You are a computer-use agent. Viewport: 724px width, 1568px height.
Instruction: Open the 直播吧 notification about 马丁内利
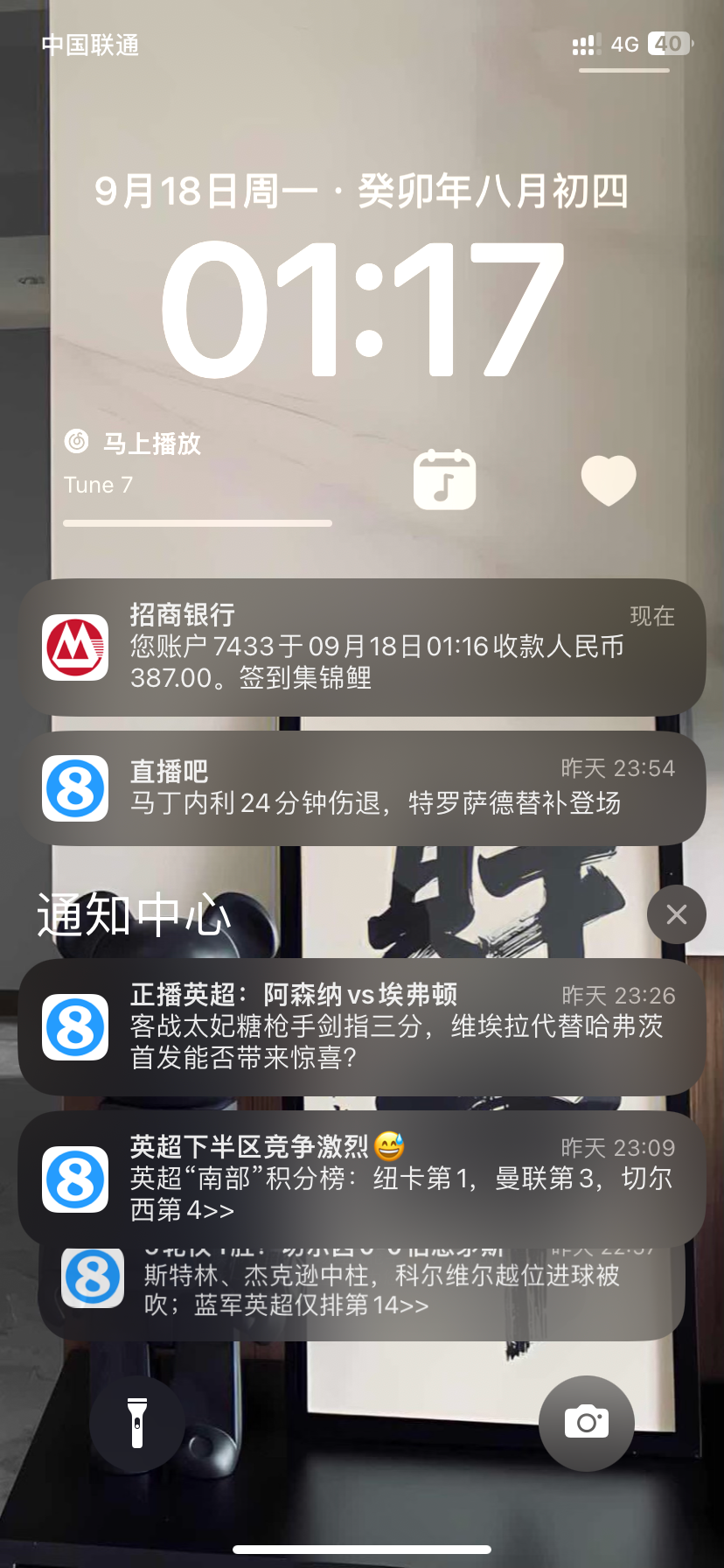point(362,787)
